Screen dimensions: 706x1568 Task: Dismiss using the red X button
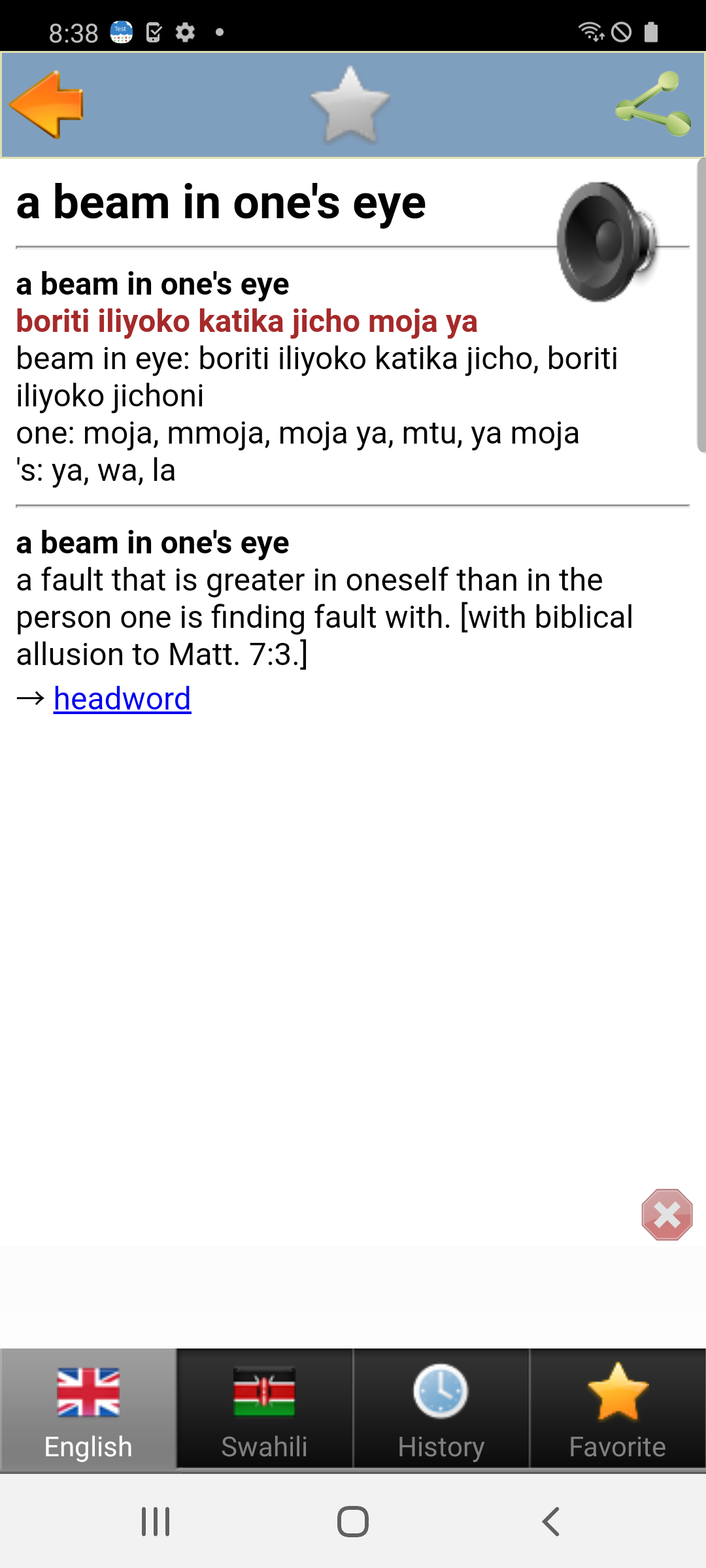point(667,1215)
